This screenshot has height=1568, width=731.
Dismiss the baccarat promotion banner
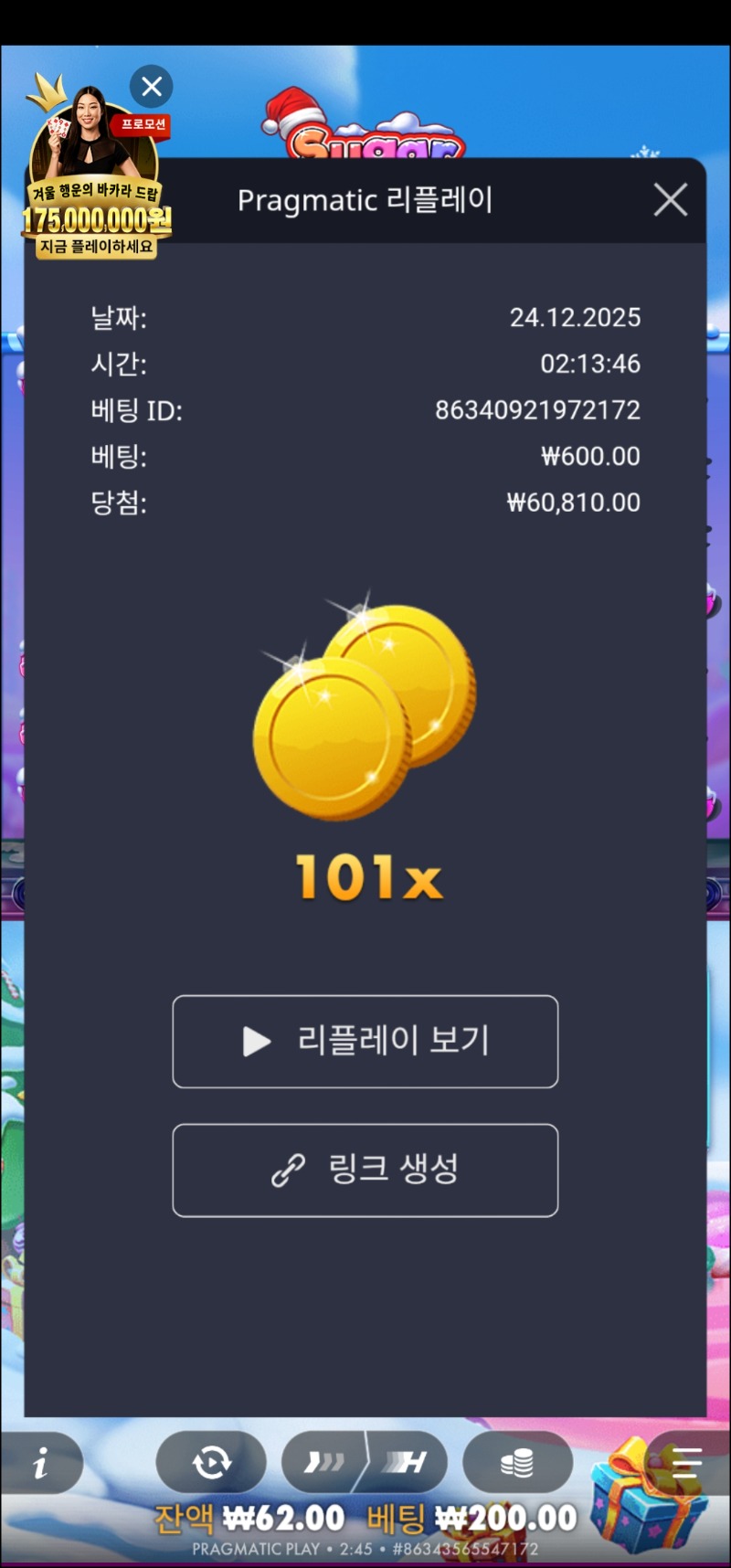click(x=152, y=87)
